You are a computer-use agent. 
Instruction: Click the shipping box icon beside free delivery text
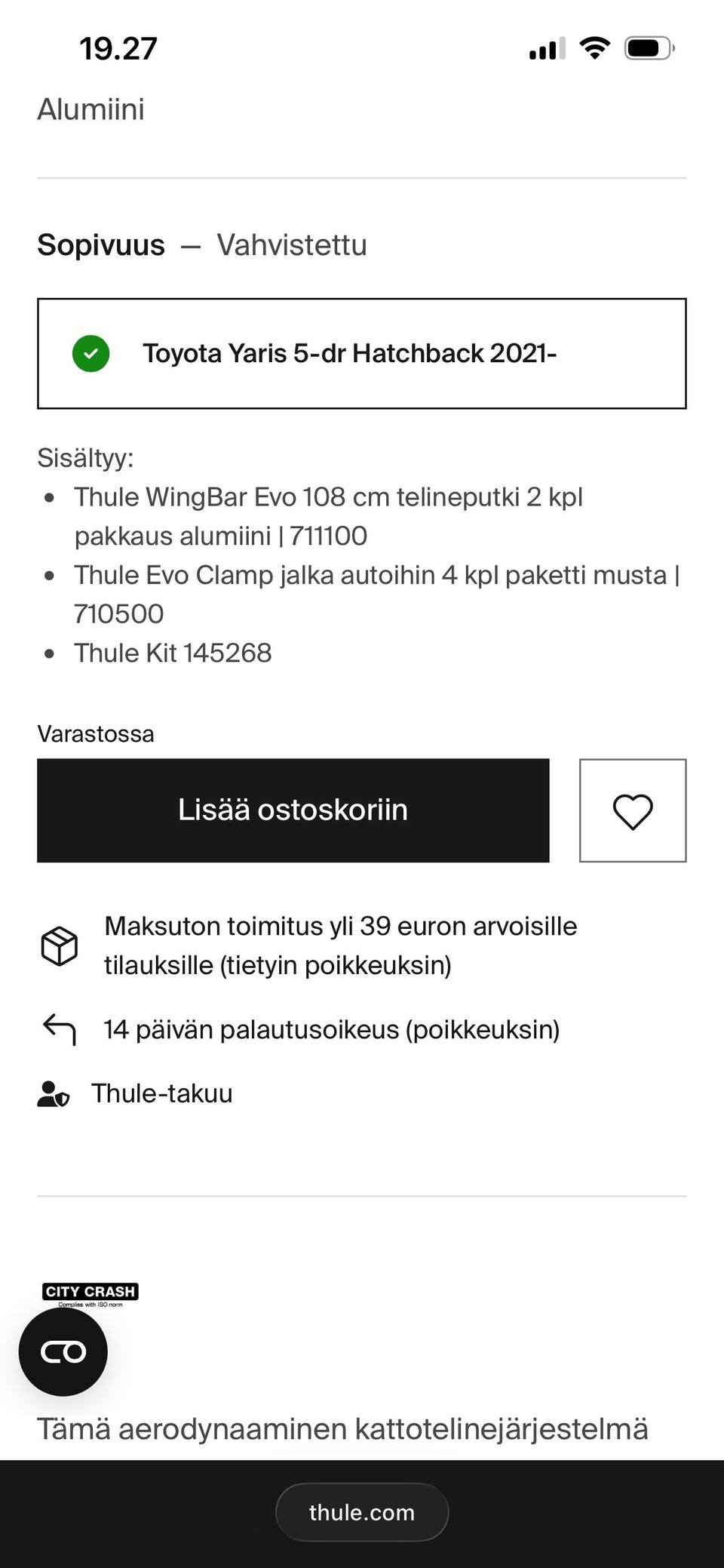coord(60,945)
